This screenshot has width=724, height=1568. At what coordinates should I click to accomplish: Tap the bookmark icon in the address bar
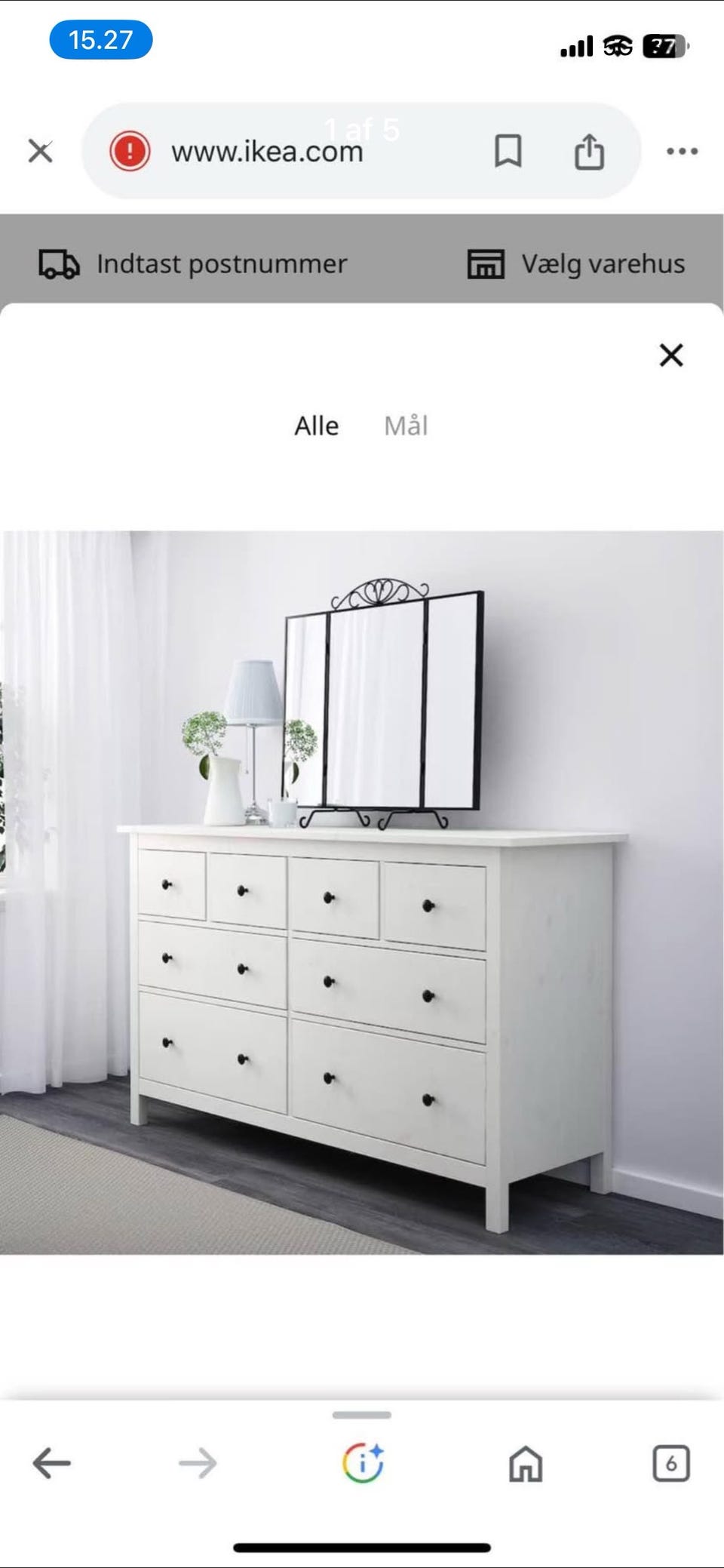(x=508, y=151)
